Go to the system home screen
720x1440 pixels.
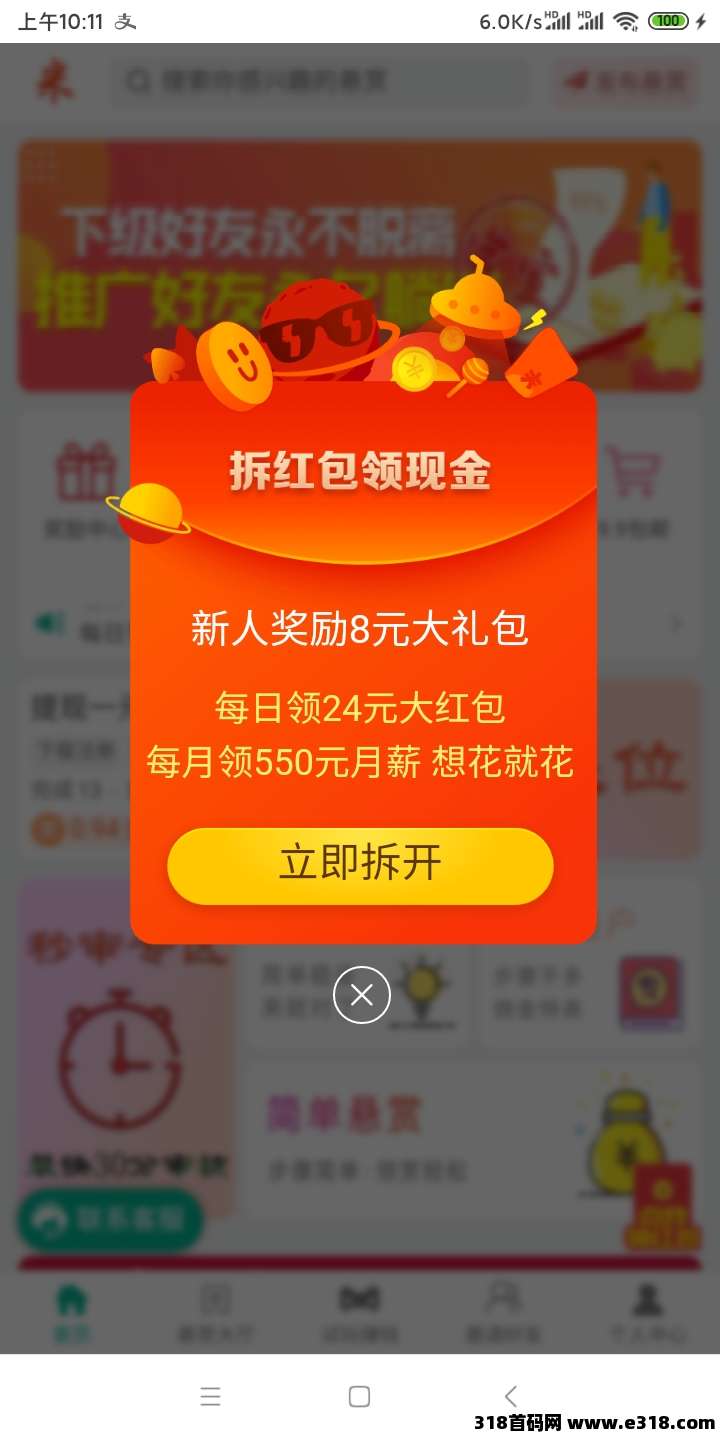point(360,1396)
